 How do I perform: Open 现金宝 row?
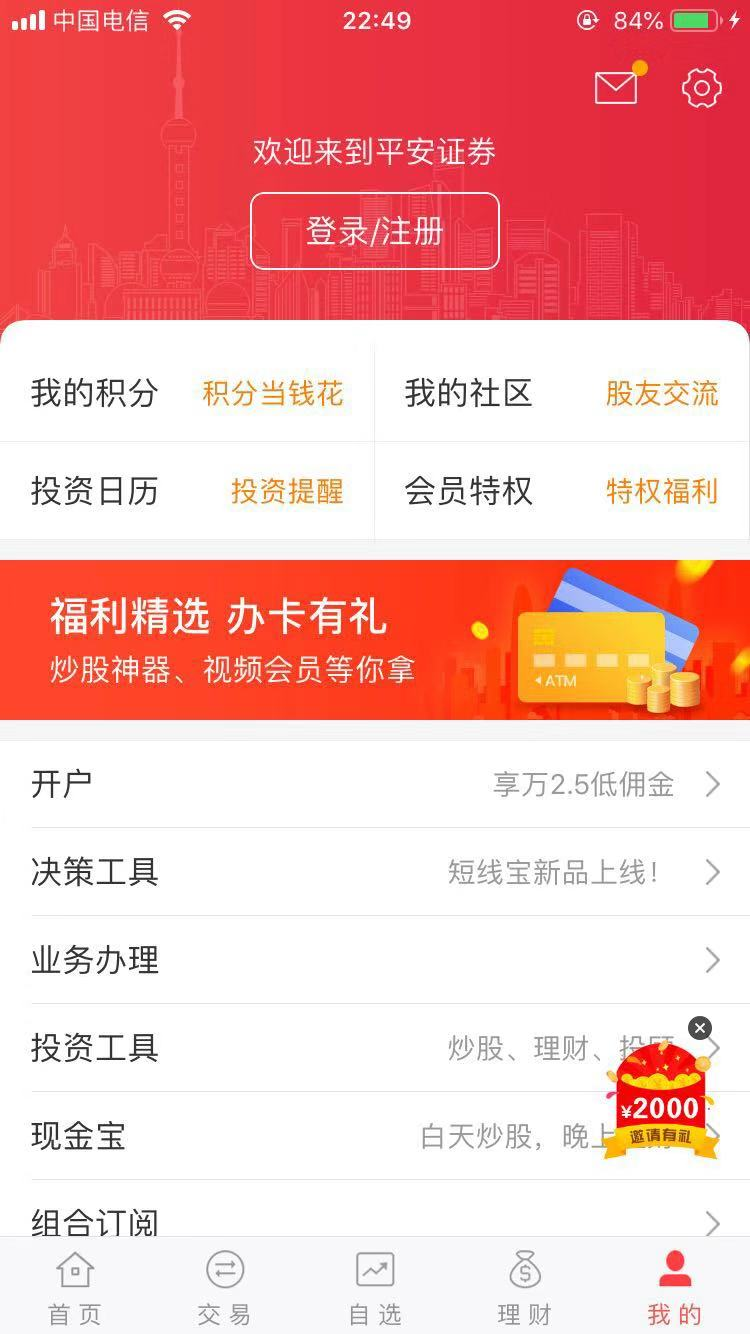[300, 1136]
